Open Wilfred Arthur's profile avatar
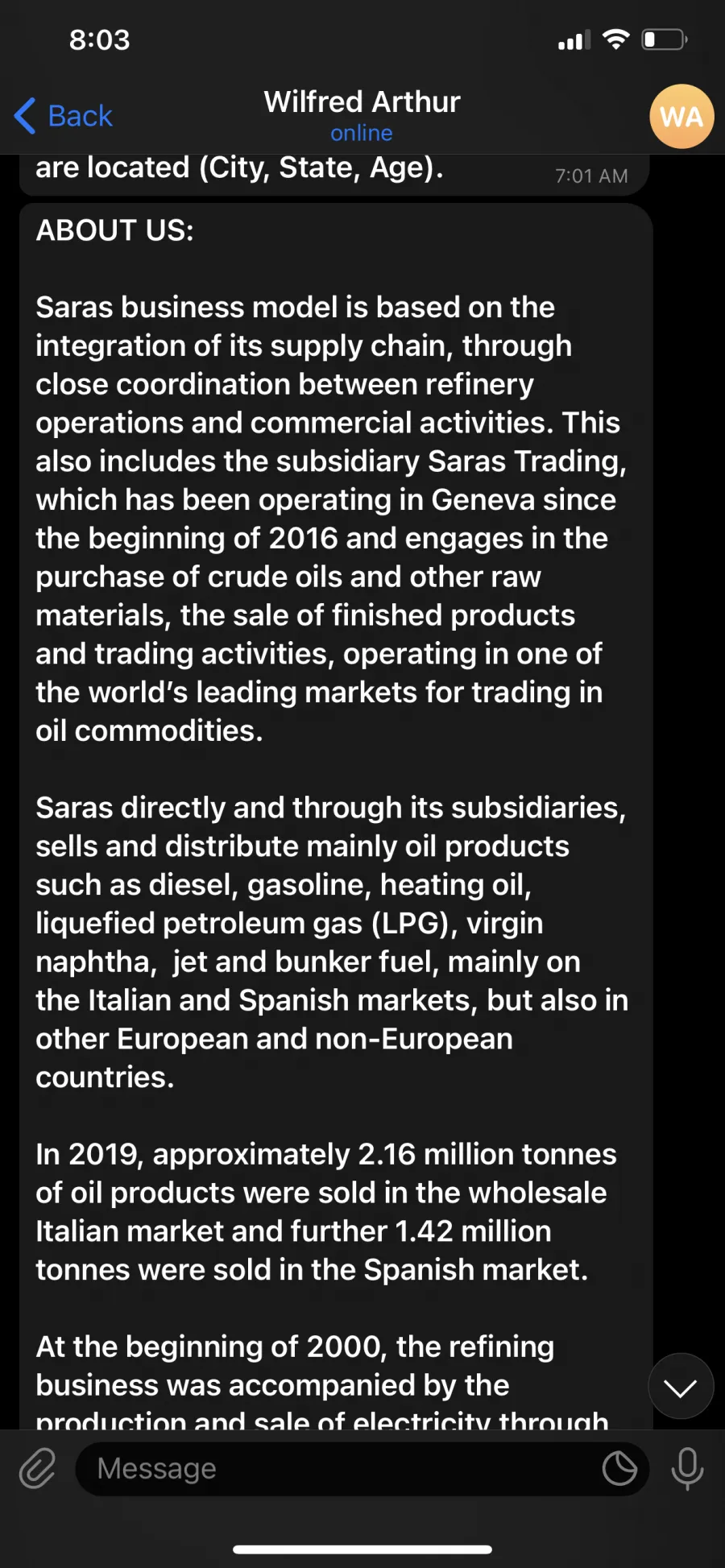 681,117
